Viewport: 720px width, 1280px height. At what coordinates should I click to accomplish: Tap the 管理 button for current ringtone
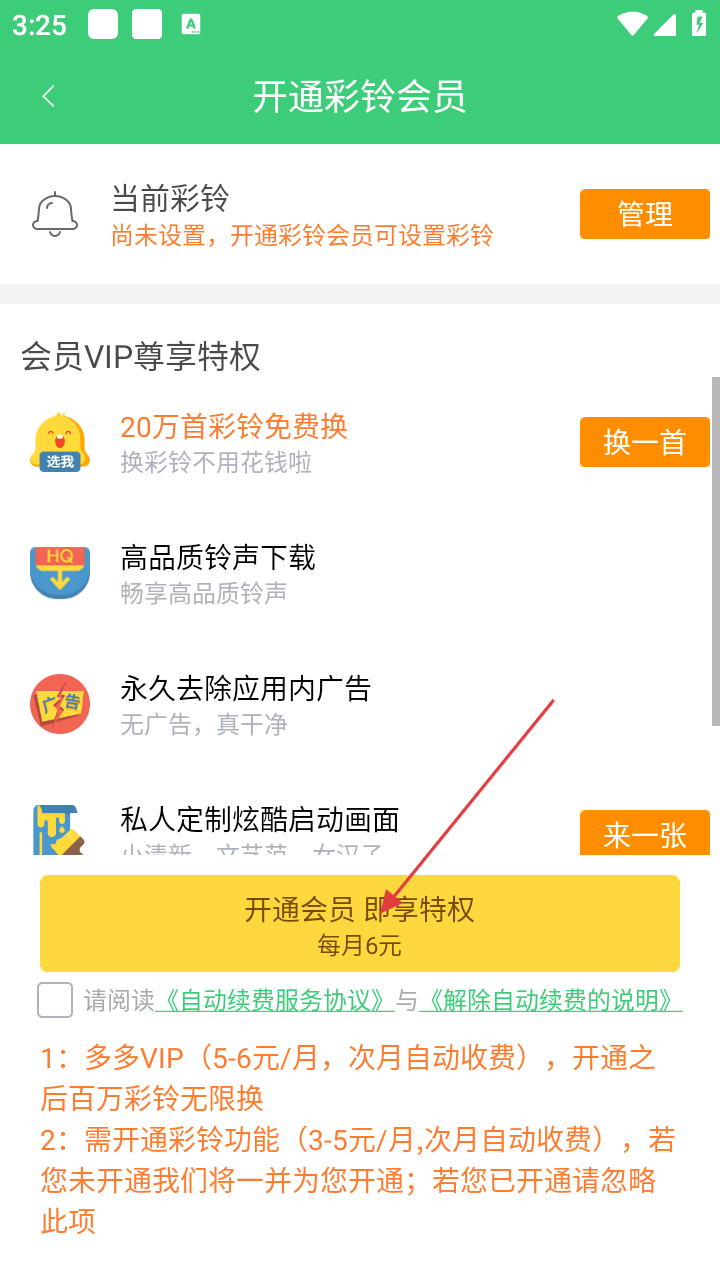point(644,214)
